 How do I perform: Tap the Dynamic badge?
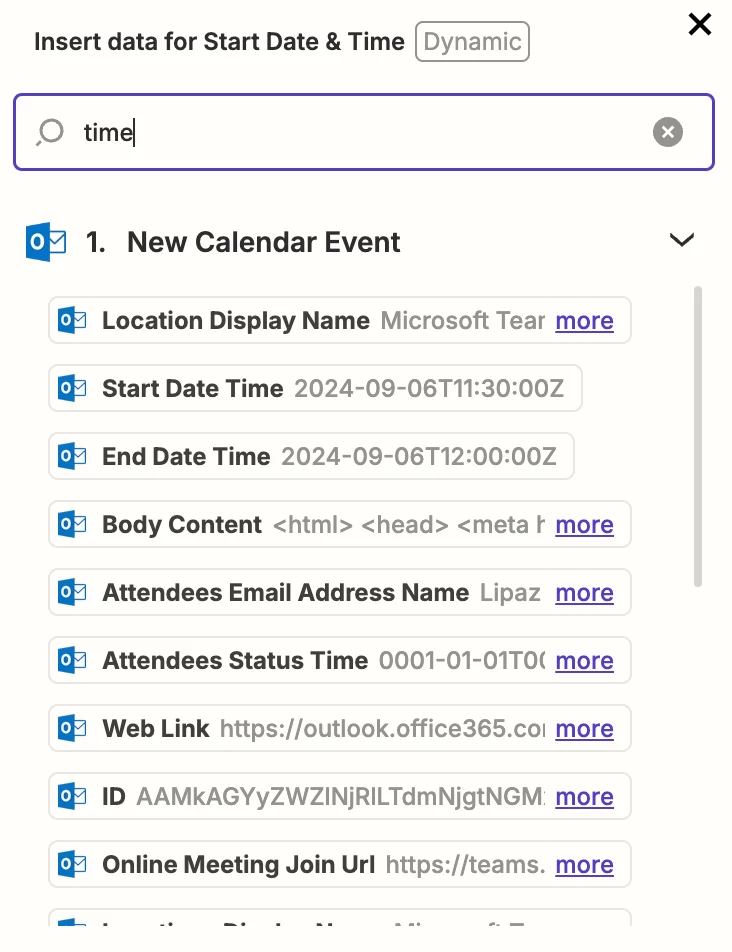coord(472,42)
